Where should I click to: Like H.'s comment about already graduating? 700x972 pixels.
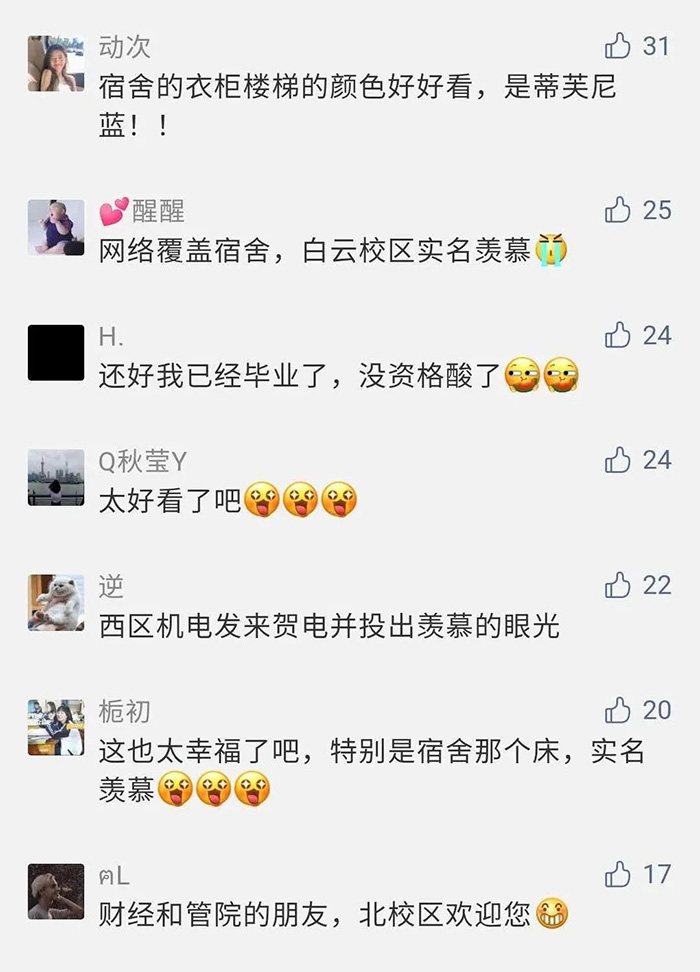click(618, 335)
